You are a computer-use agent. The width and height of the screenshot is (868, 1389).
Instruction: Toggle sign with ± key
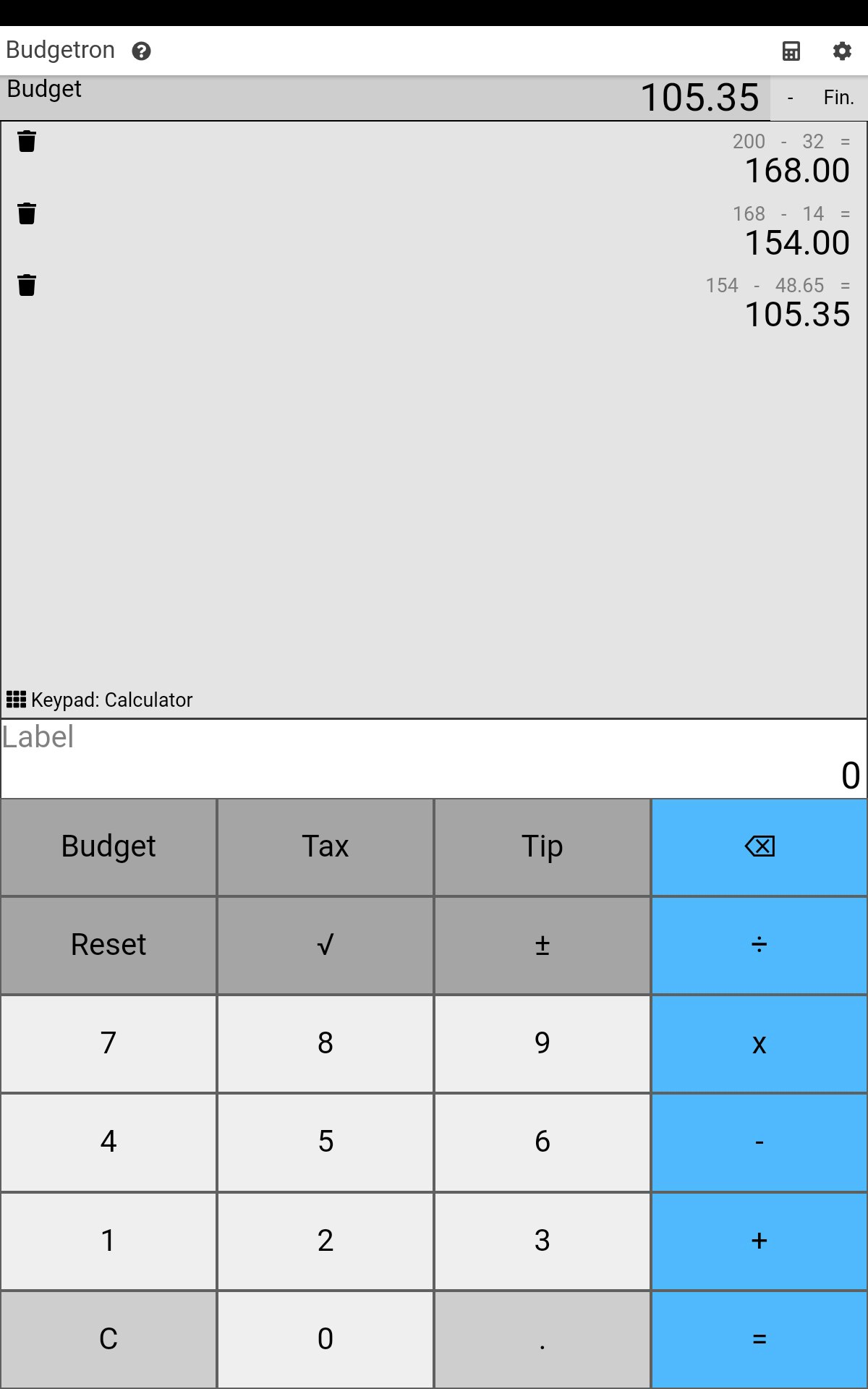tap(542, 945)
